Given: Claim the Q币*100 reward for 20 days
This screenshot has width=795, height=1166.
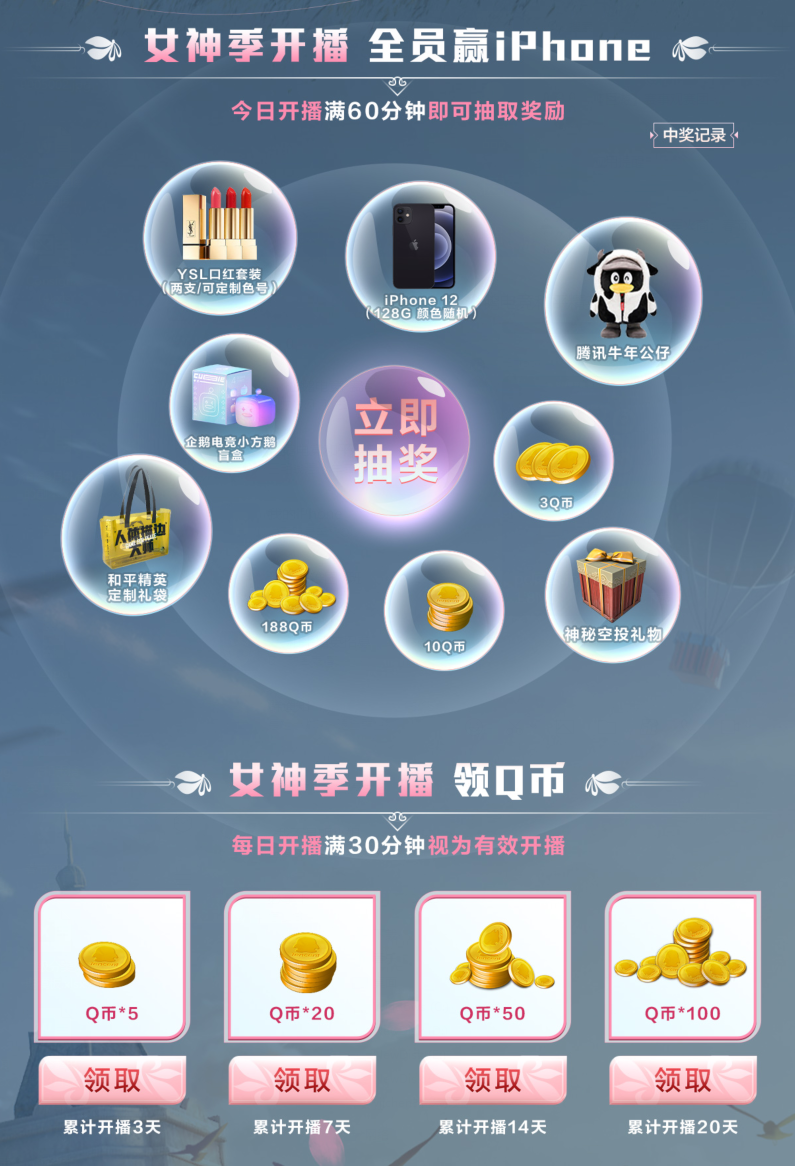Looking at the screenshot, I should [x=683, y=1081].
